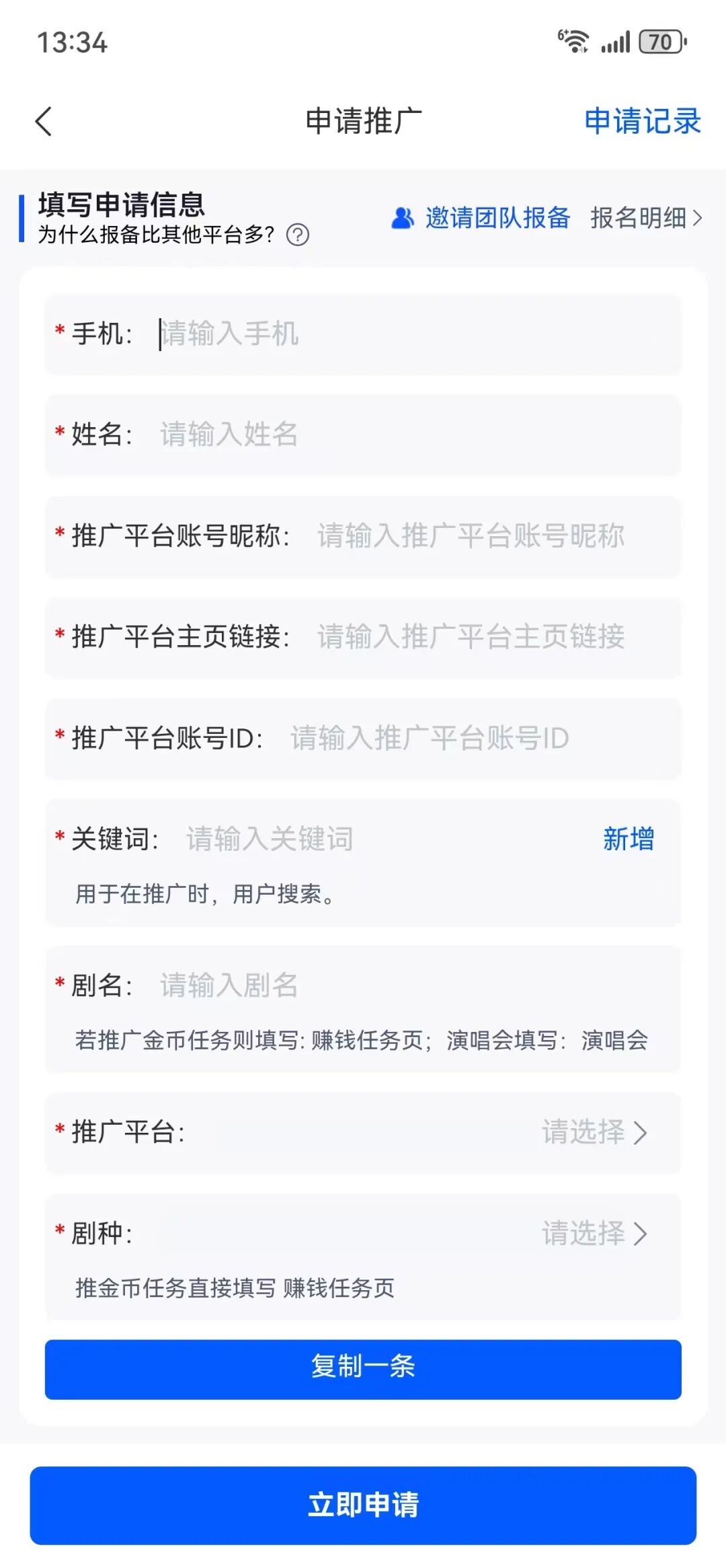Submit with 立即申请 button
Image resolution: width=726 pixels, height=1568 pixels.
[363, 1505]
